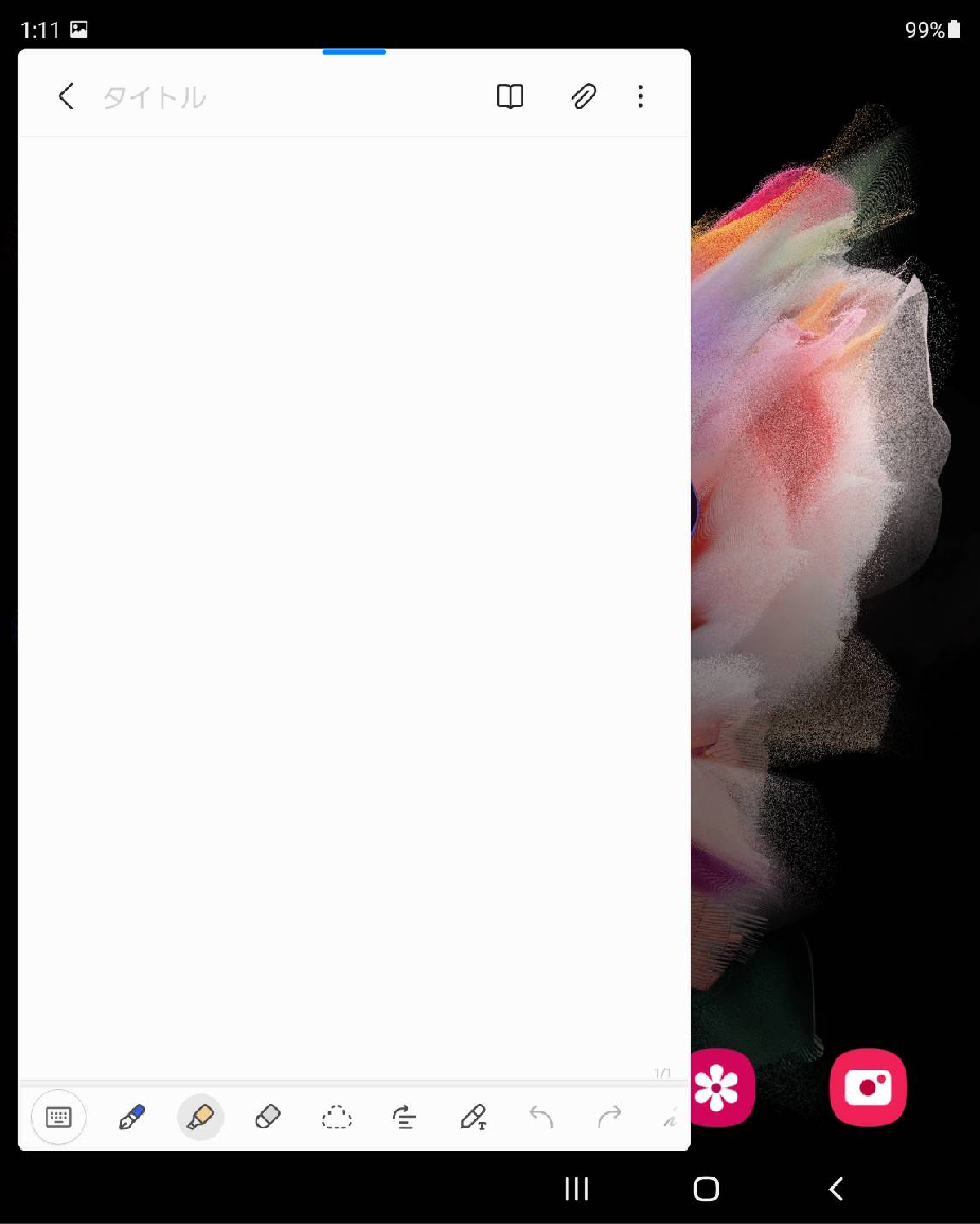Choose the lasso selection tool

click(336, 1116)
